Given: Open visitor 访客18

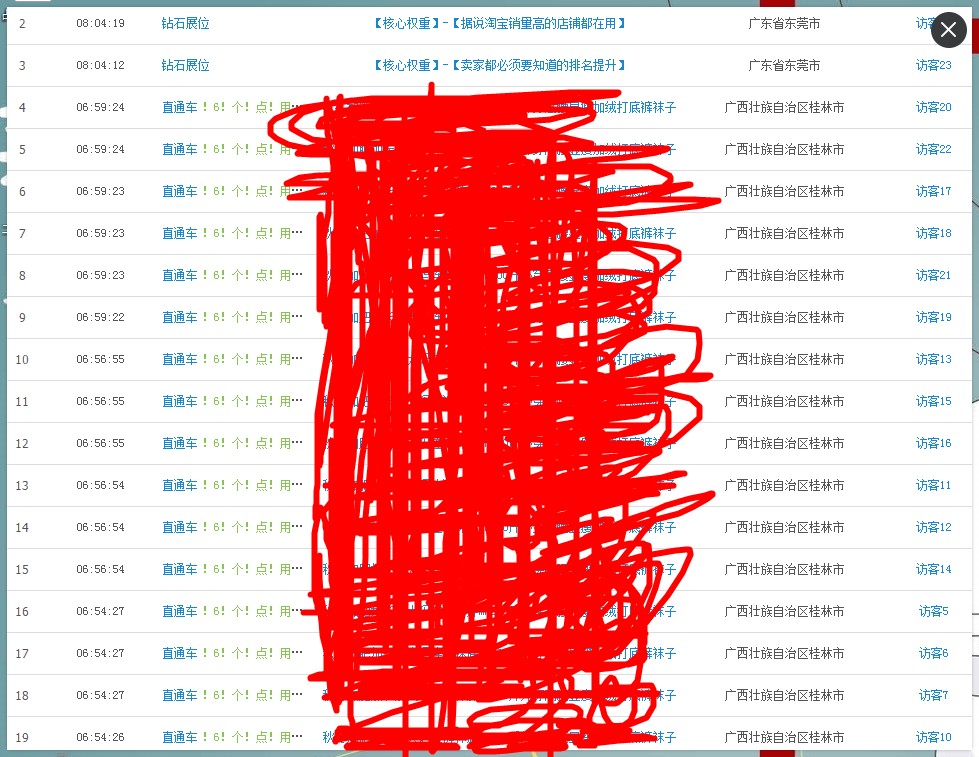Looking at the screenshot, I should click(933, 233).
